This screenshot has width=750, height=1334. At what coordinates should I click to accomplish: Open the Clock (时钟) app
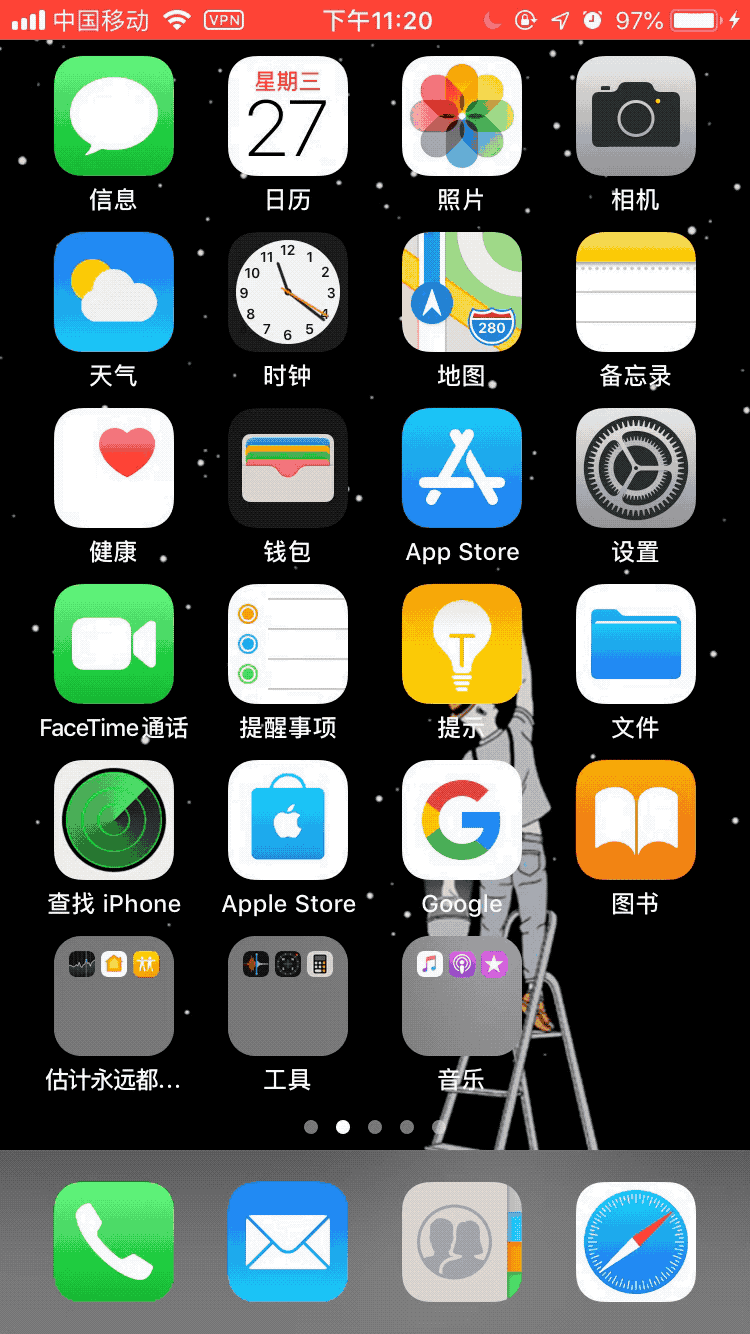(x=287, y=291)
